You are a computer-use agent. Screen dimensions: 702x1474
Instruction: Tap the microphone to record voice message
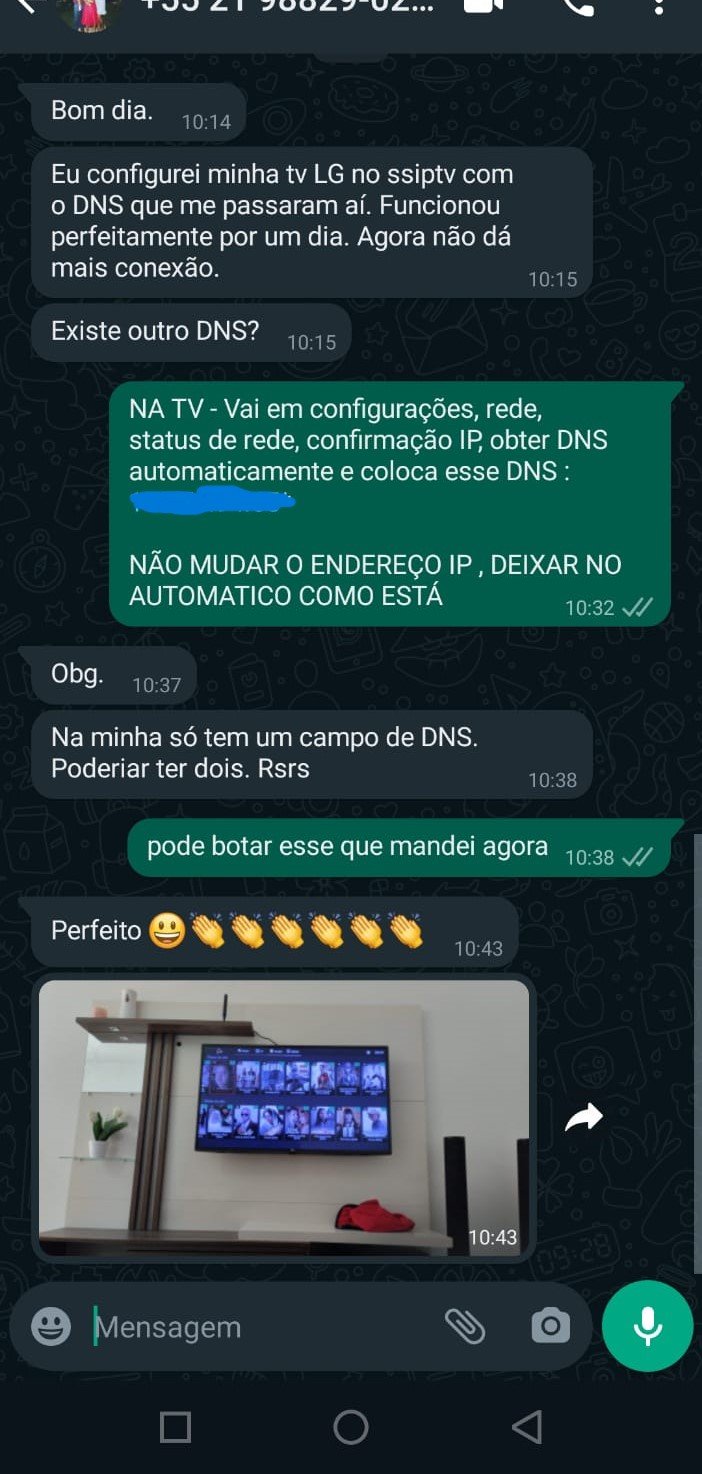pyautogui.click(x=647, y=1326)
